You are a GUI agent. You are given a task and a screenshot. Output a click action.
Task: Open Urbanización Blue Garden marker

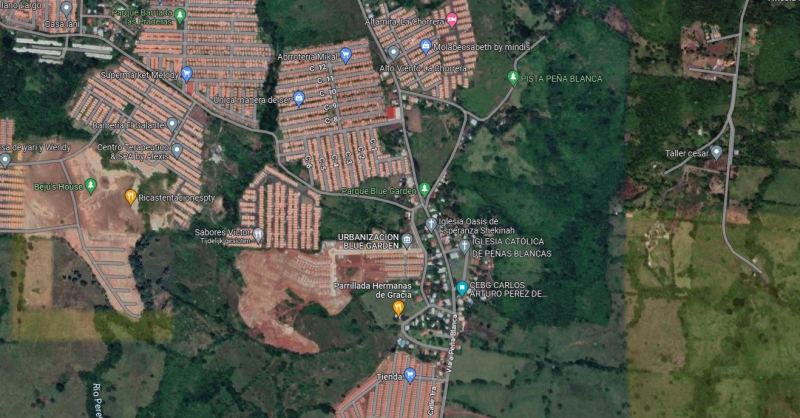406,240
